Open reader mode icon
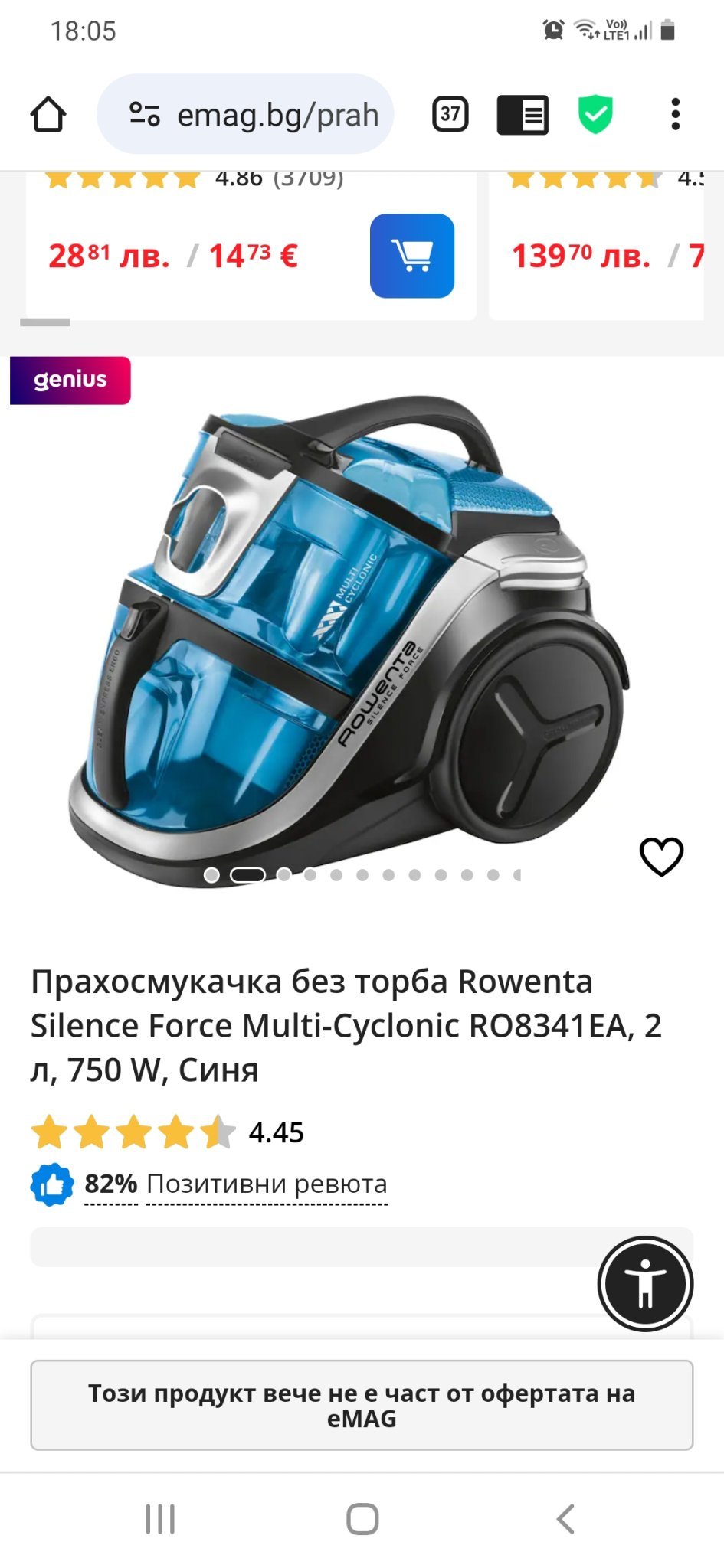 [x=523, y=115]
